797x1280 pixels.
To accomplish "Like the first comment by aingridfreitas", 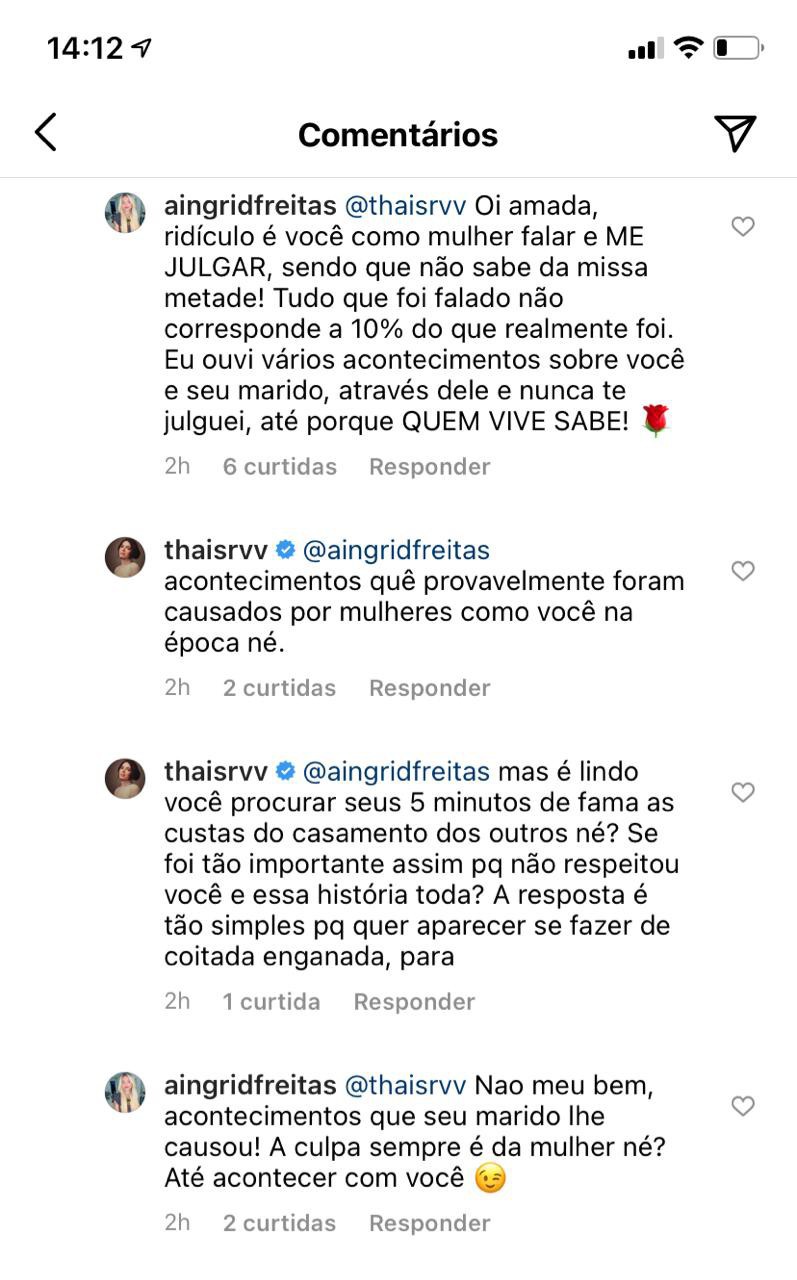I will 742,228.
